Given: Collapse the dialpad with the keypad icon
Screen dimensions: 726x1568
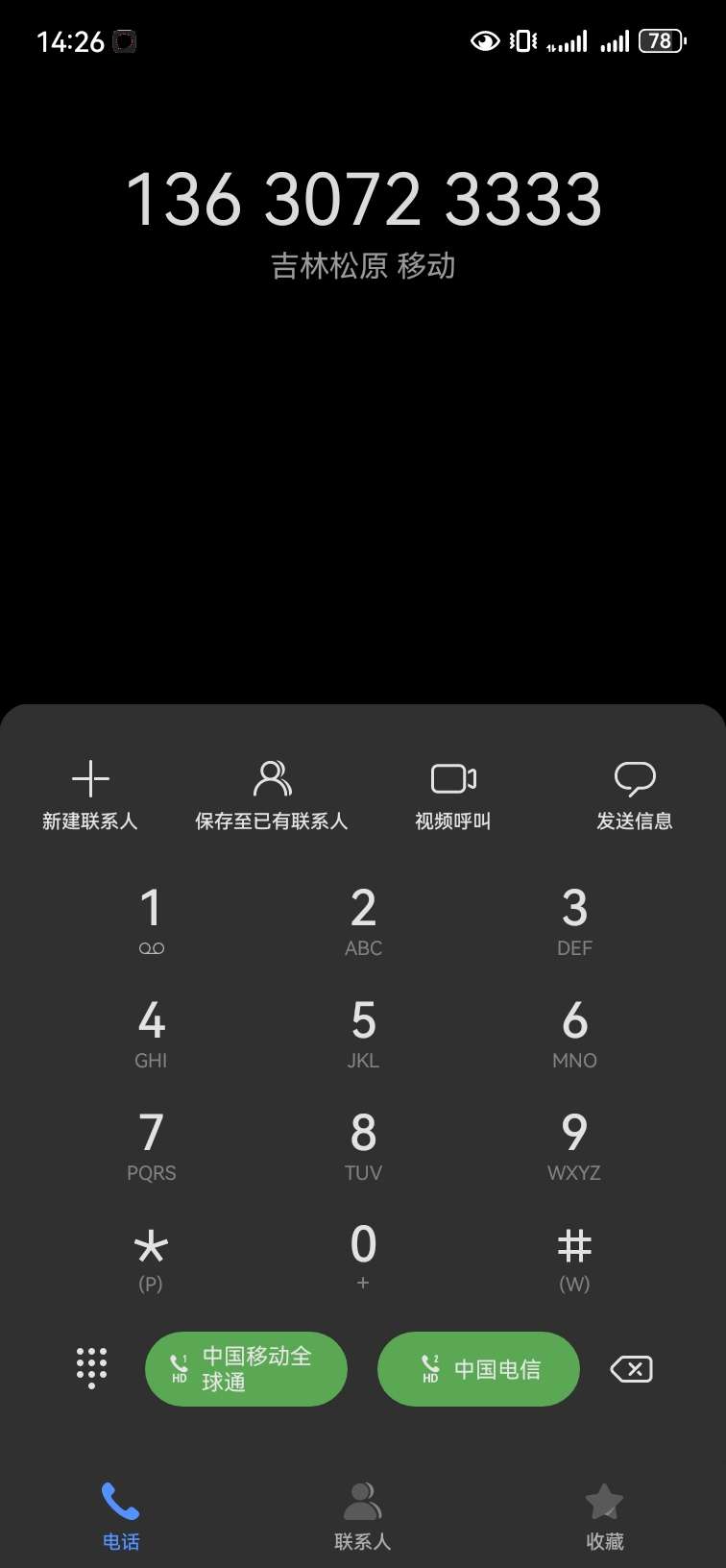Looking at the screenshot, I should tap(91, 1368).
